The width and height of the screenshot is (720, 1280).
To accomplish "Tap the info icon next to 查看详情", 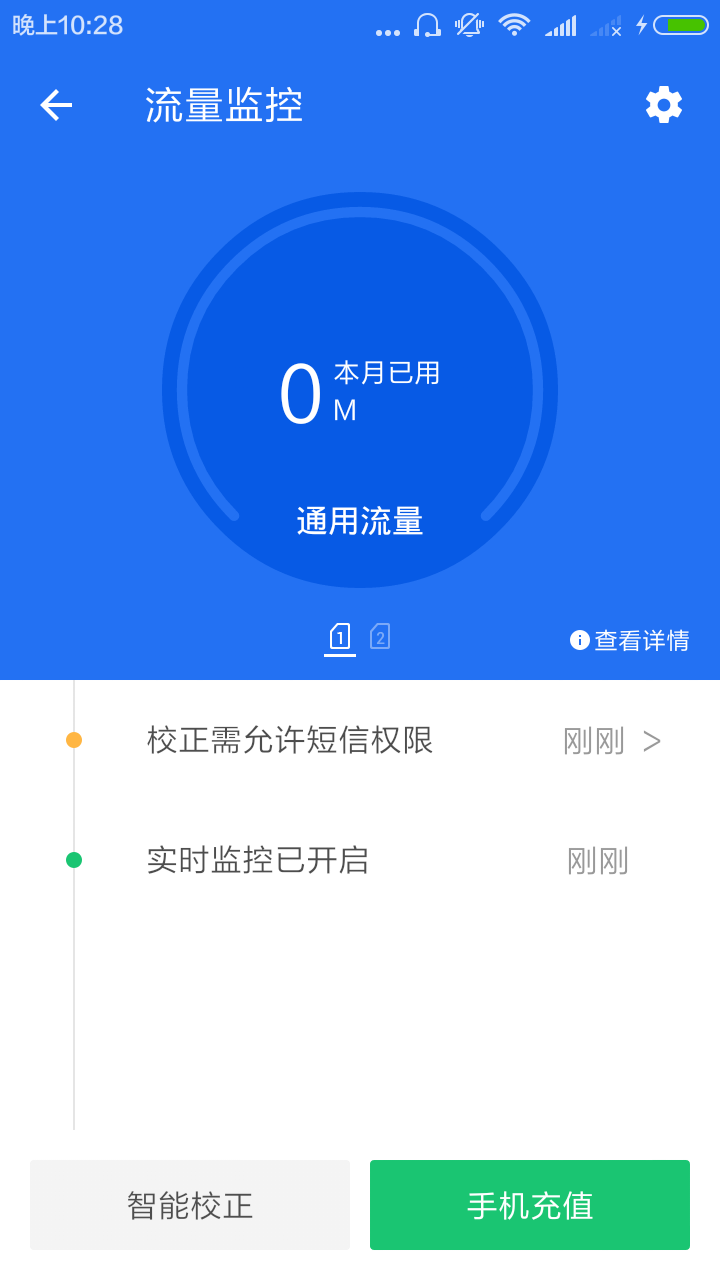I will tap(578, 640).
